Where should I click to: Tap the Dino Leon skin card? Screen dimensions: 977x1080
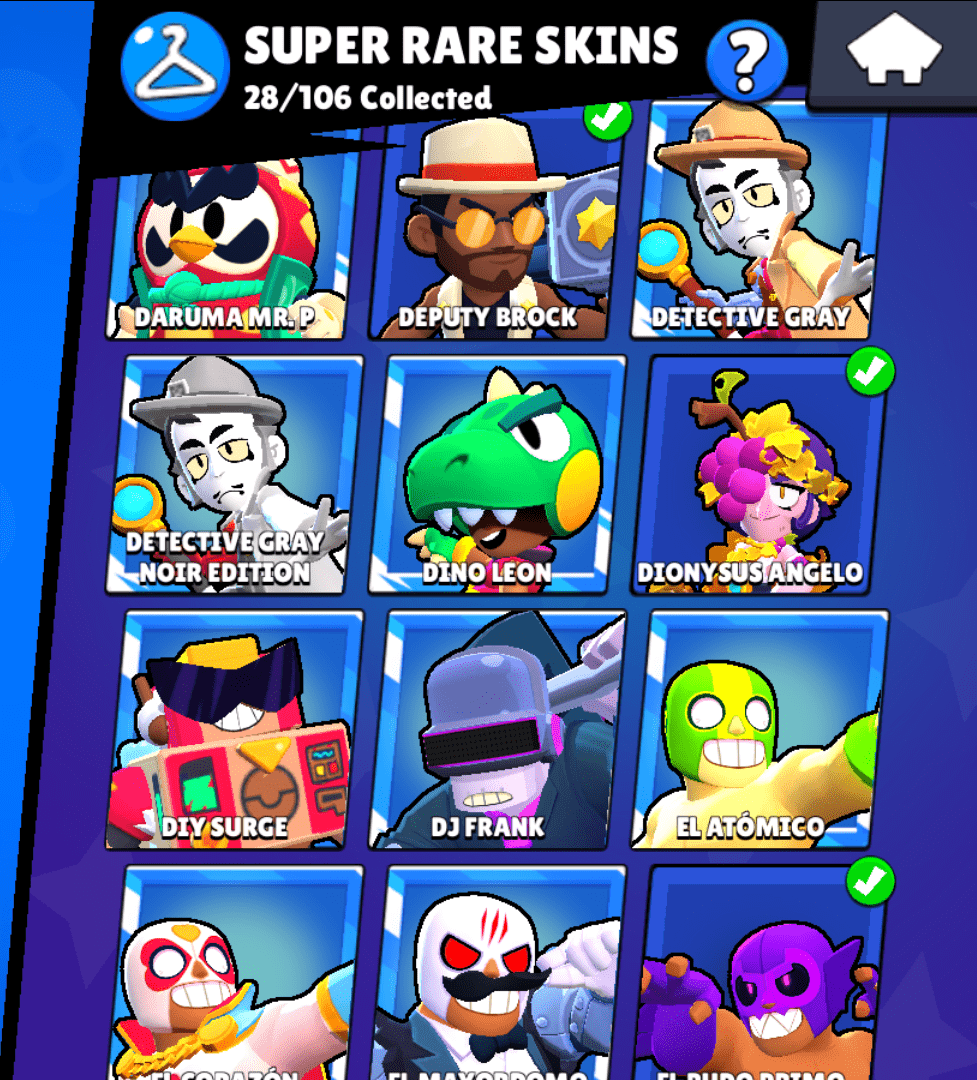pos(499,475)
